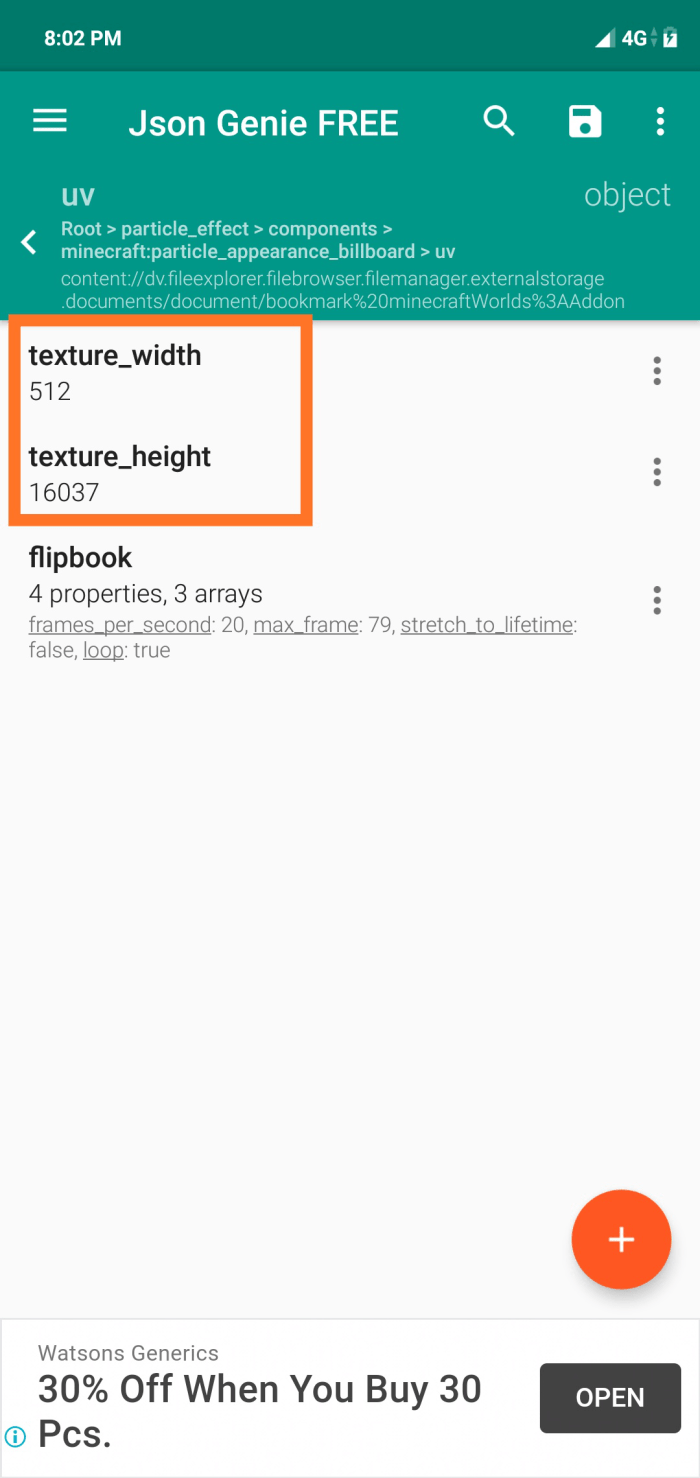The height and width of the screenshot is (1478, 700).
Task: Show options for flipbook
Action: pyautogui.click(x=657, y=600)
